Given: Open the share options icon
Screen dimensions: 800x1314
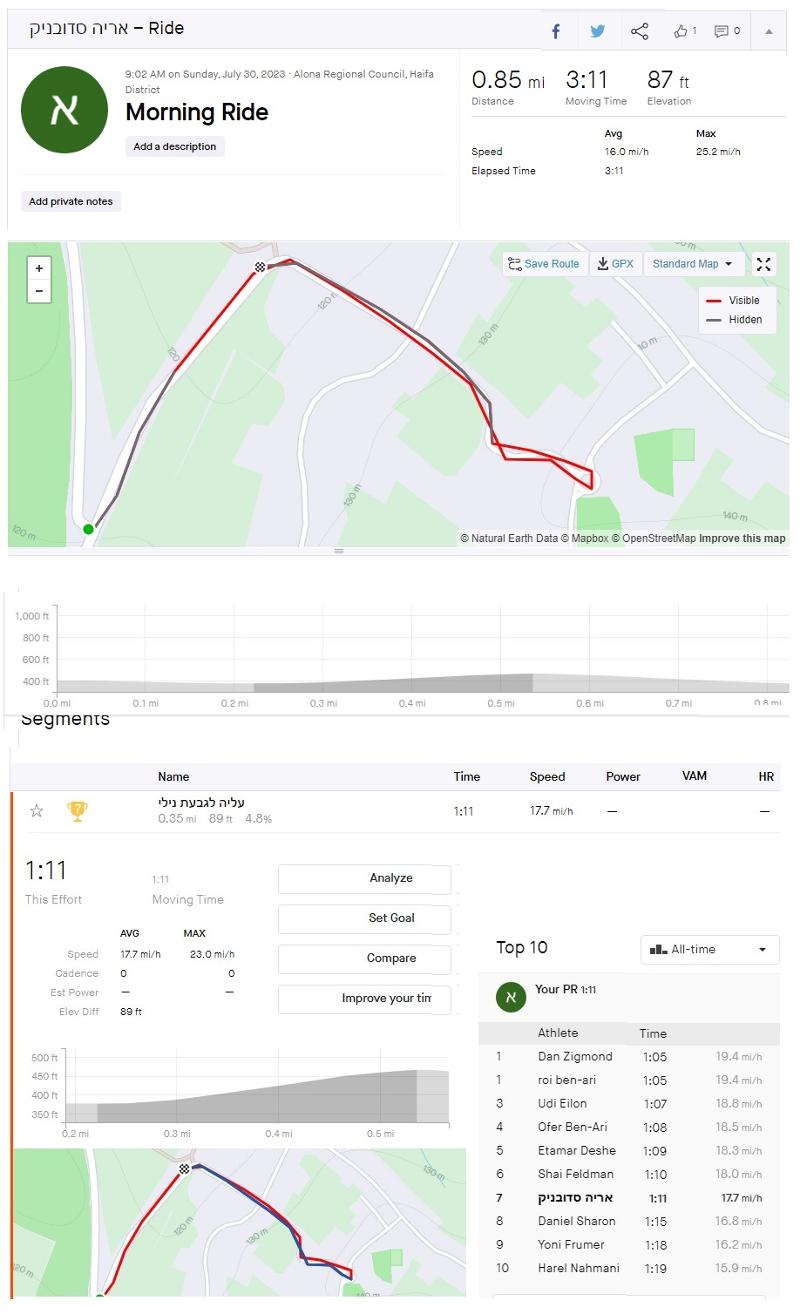Looking at the screenshot, I should click(640, 31).
